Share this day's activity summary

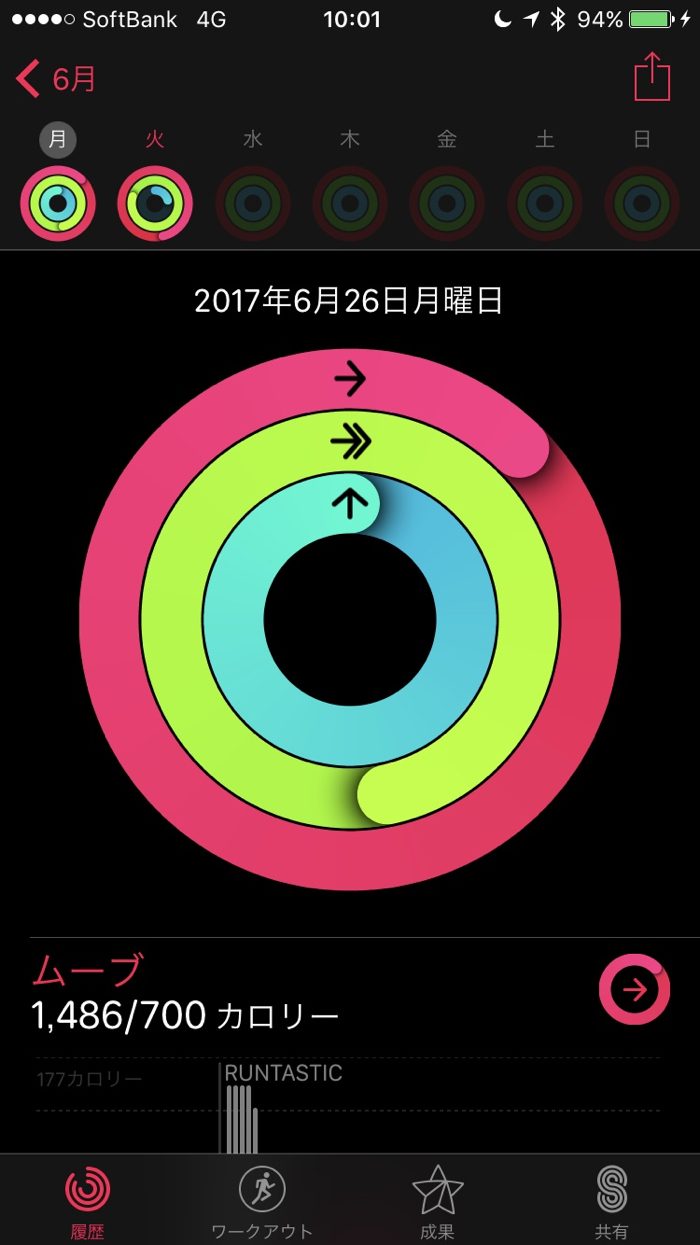651,78
